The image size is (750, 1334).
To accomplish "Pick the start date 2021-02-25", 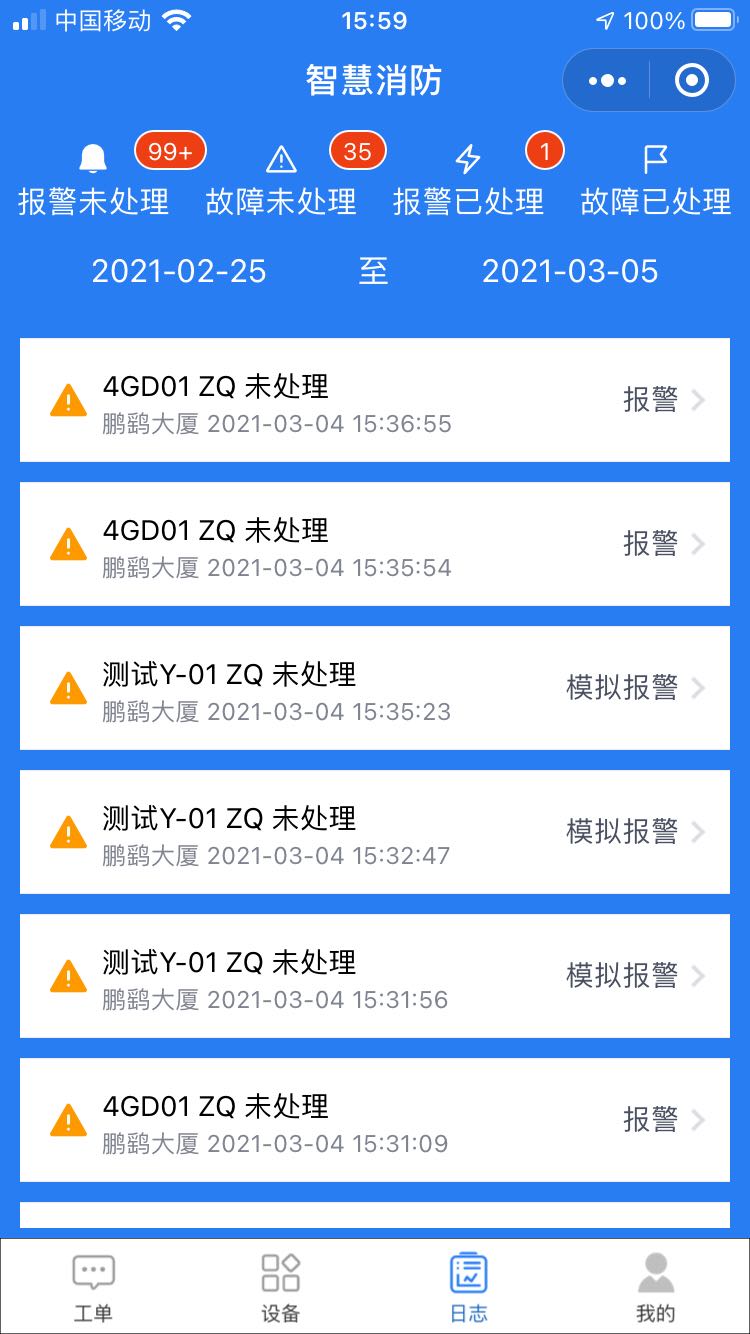I will click(x=179, y=271).
